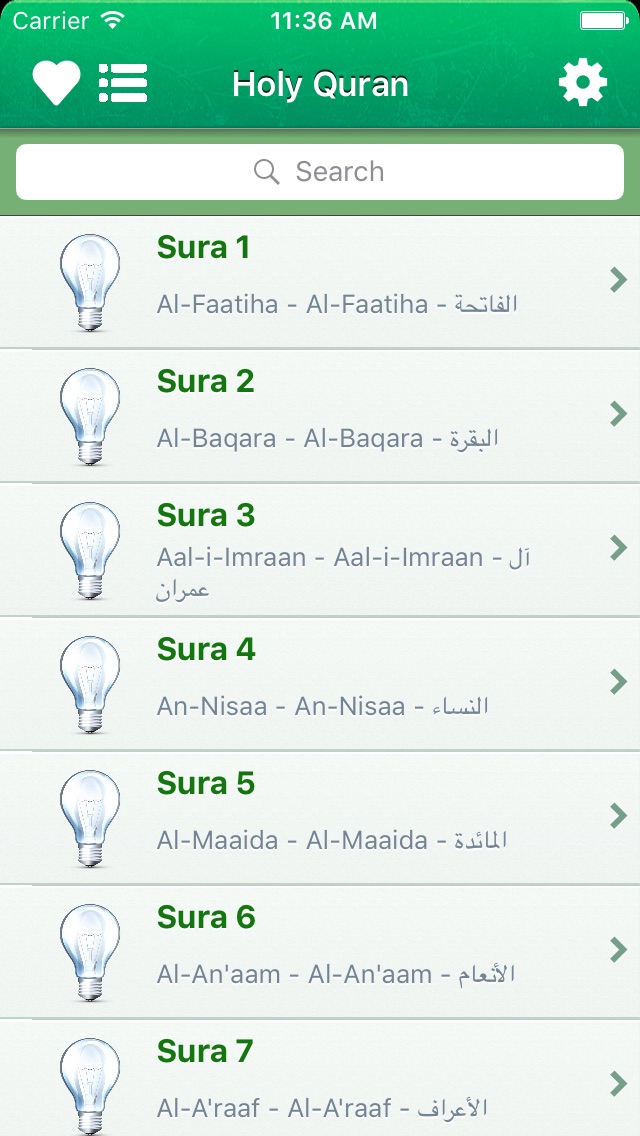Open the list view icon
Screen dimensions: 640x1136
tap(123, 84)
